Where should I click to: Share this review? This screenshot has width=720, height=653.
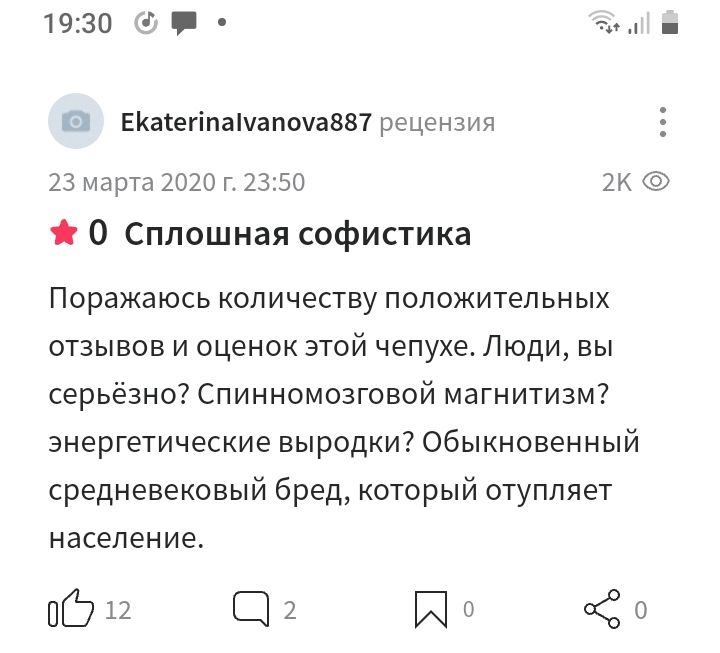(x=602, y=609)
